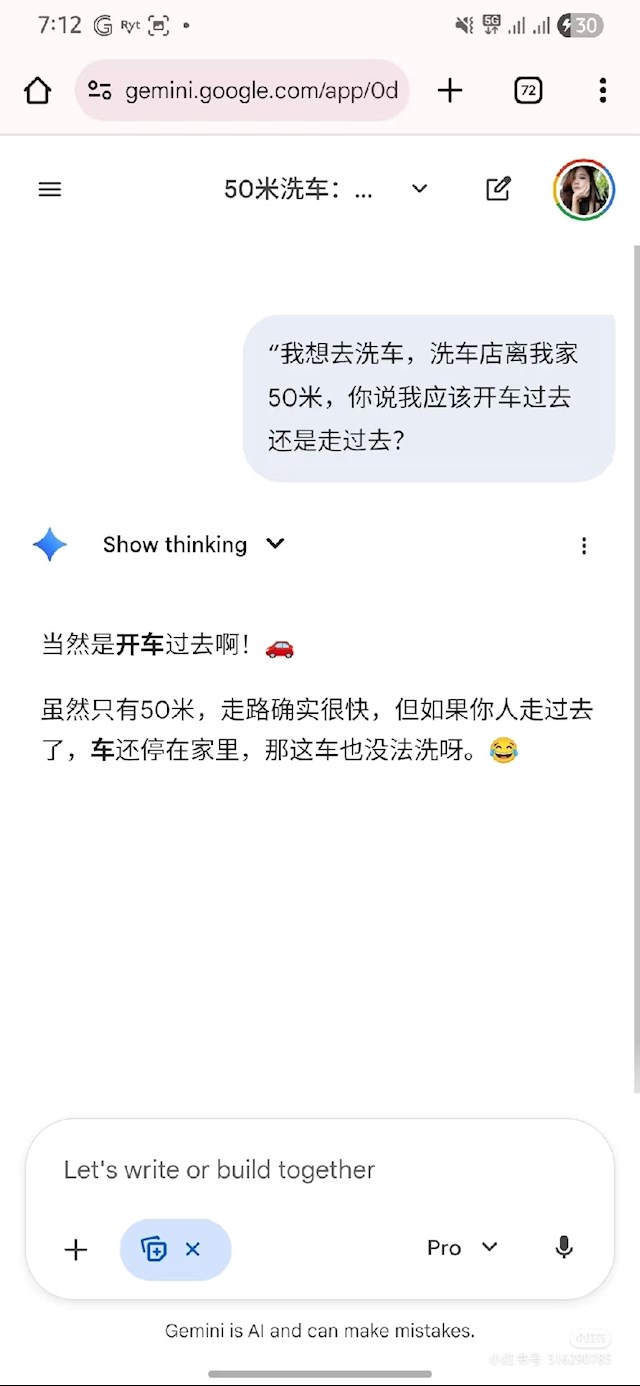
Task: Start voice input with the microphone
Action: click(564, 1247)
